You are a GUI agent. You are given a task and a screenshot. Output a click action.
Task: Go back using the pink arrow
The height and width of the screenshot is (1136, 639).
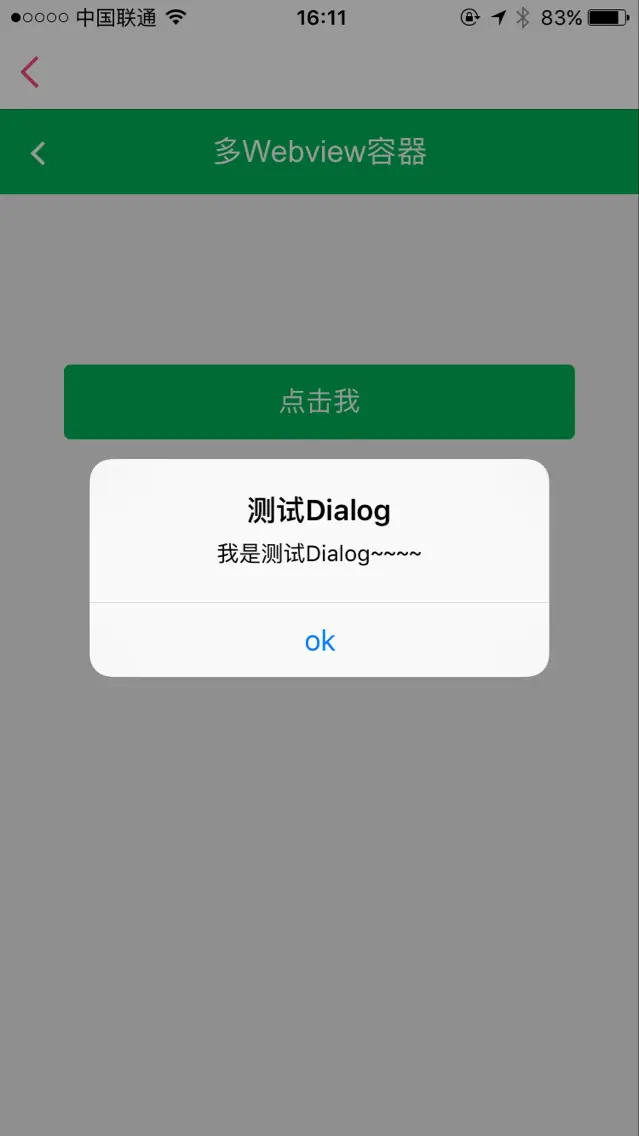[30, 72]
